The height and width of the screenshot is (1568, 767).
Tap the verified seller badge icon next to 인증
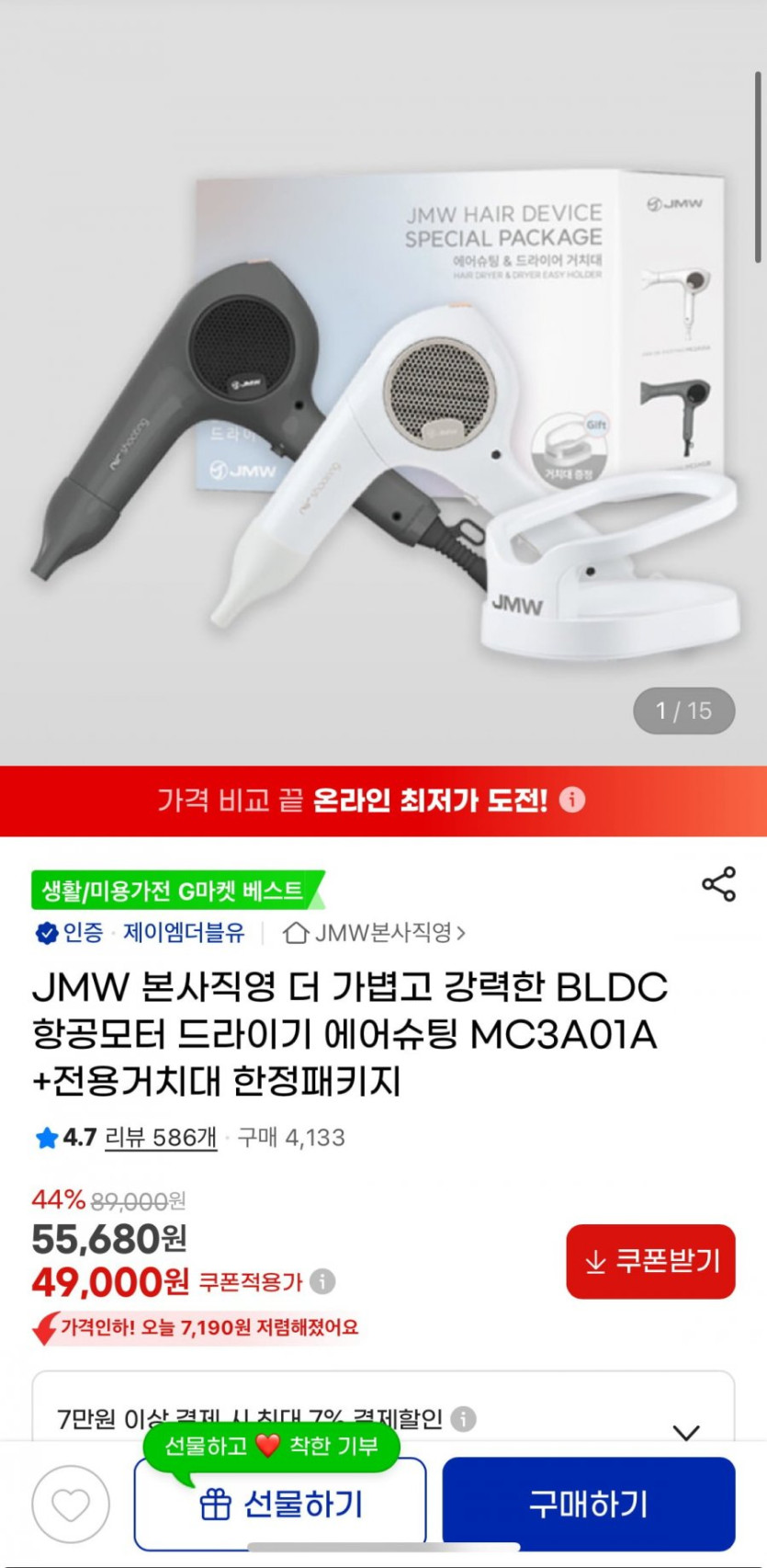(45, 933)
